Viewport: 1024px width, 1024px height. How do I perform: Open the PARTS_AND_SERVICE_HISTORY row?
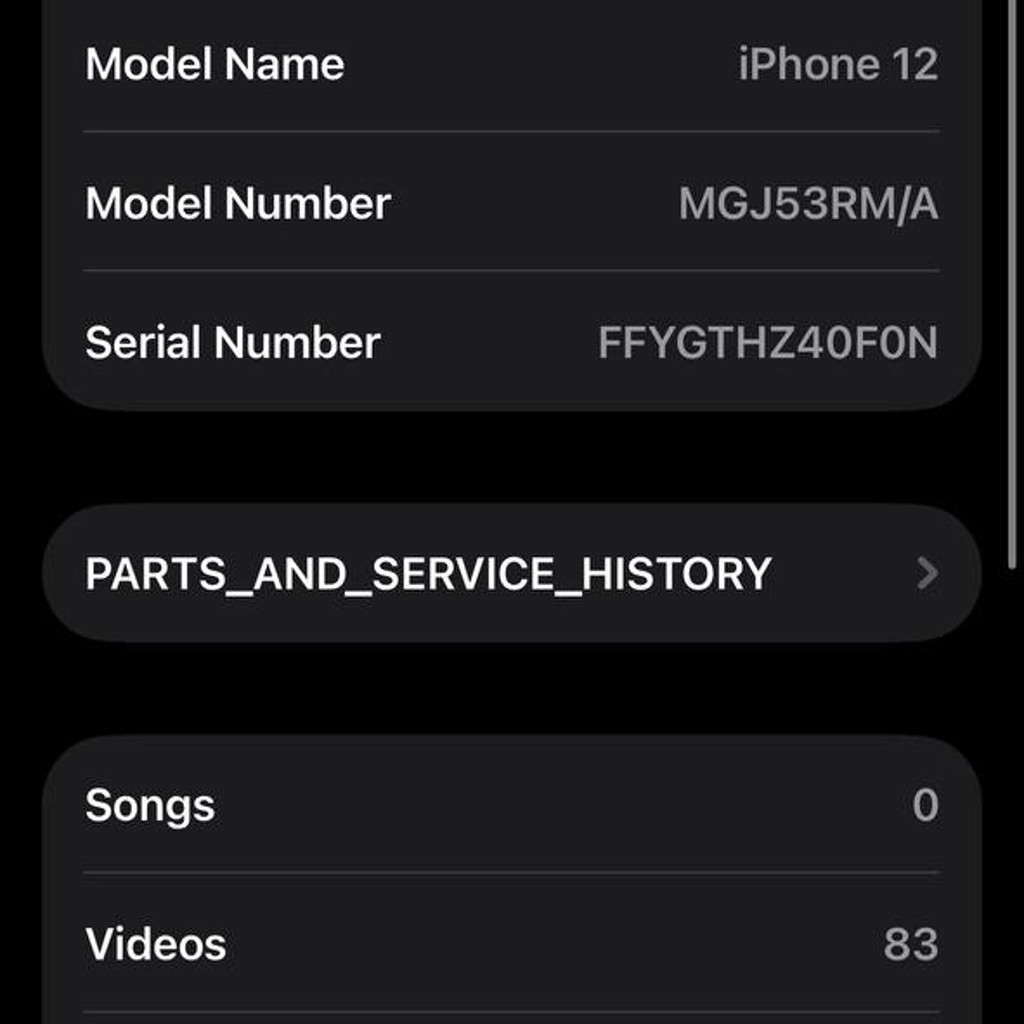(512, 573)
